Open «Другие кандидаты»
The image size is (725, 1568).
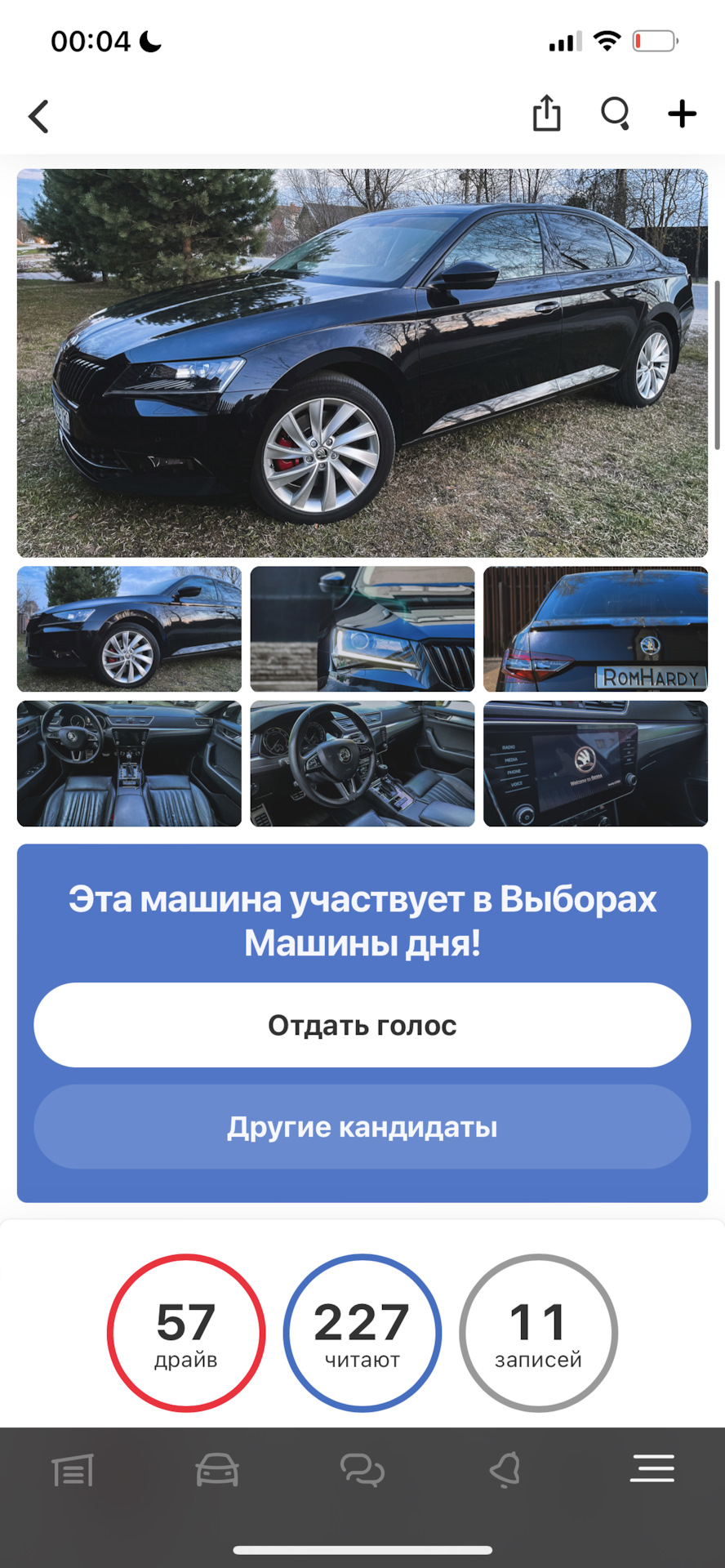tap(362, 1127)
